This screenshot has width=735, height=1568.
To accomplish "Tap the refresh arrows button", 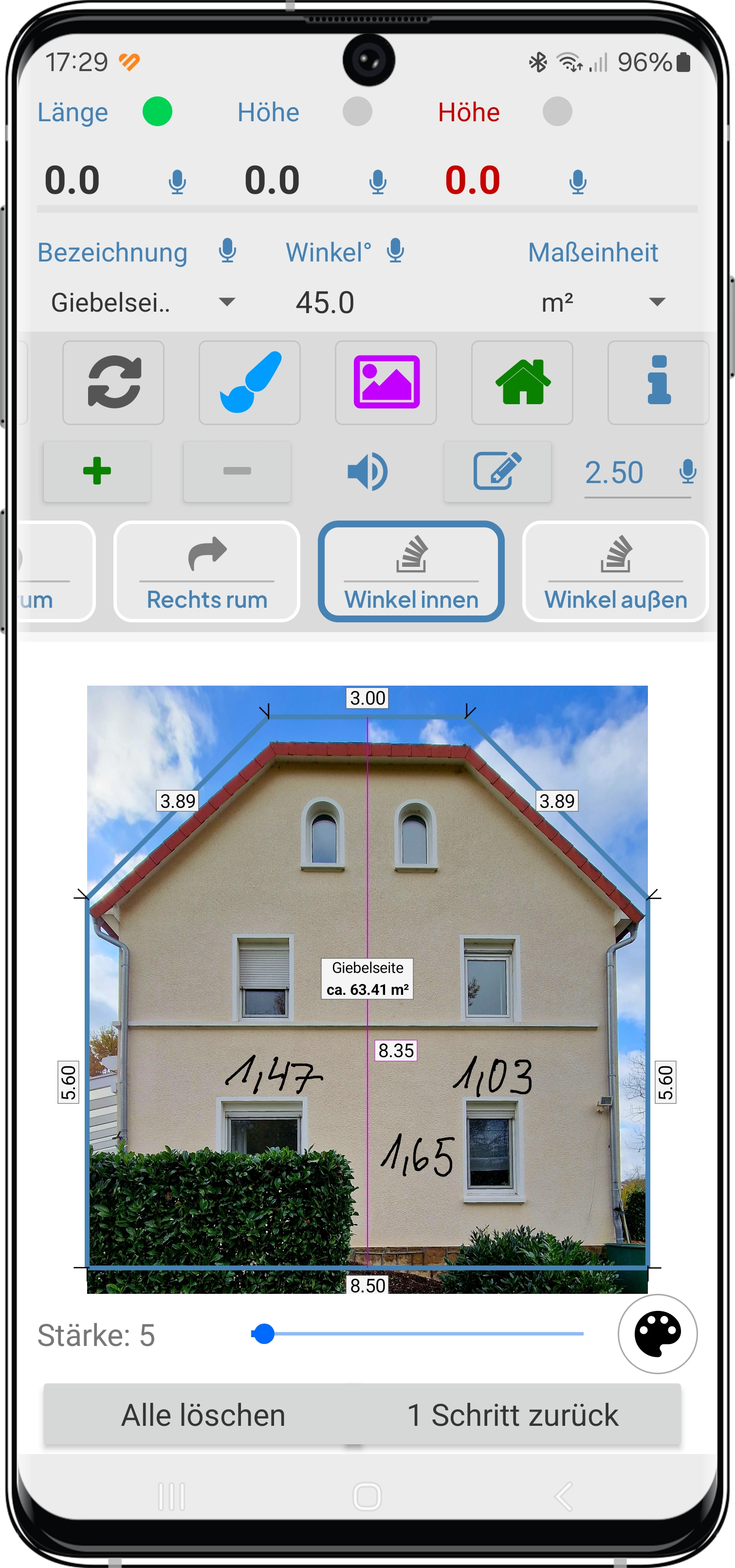I will click(x=114, y=382).
